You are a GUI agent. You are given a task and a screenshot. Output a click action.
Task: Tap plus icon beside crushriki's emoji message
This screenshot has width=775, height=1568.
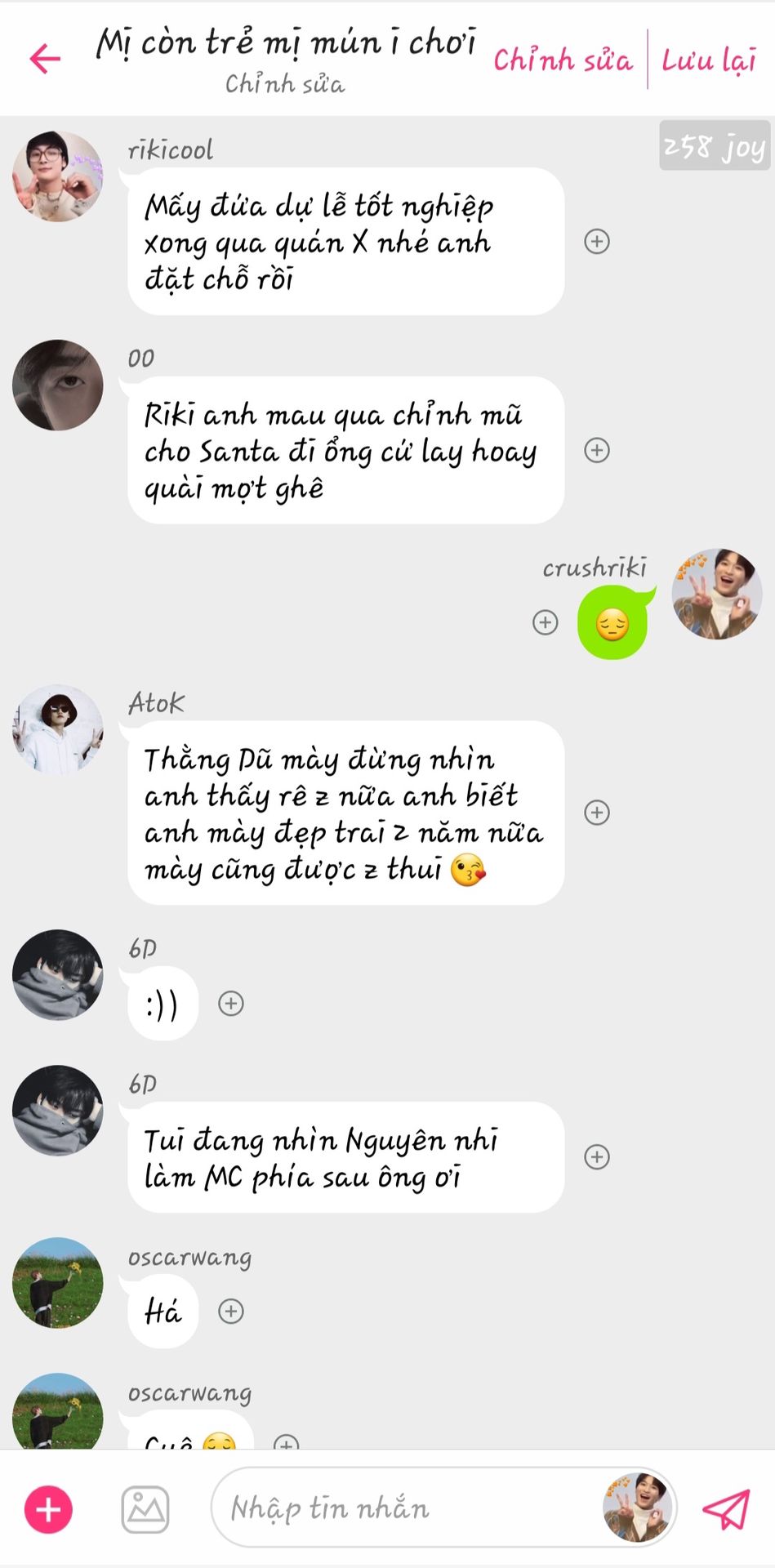pyautogui.click(x=546, y=622)
